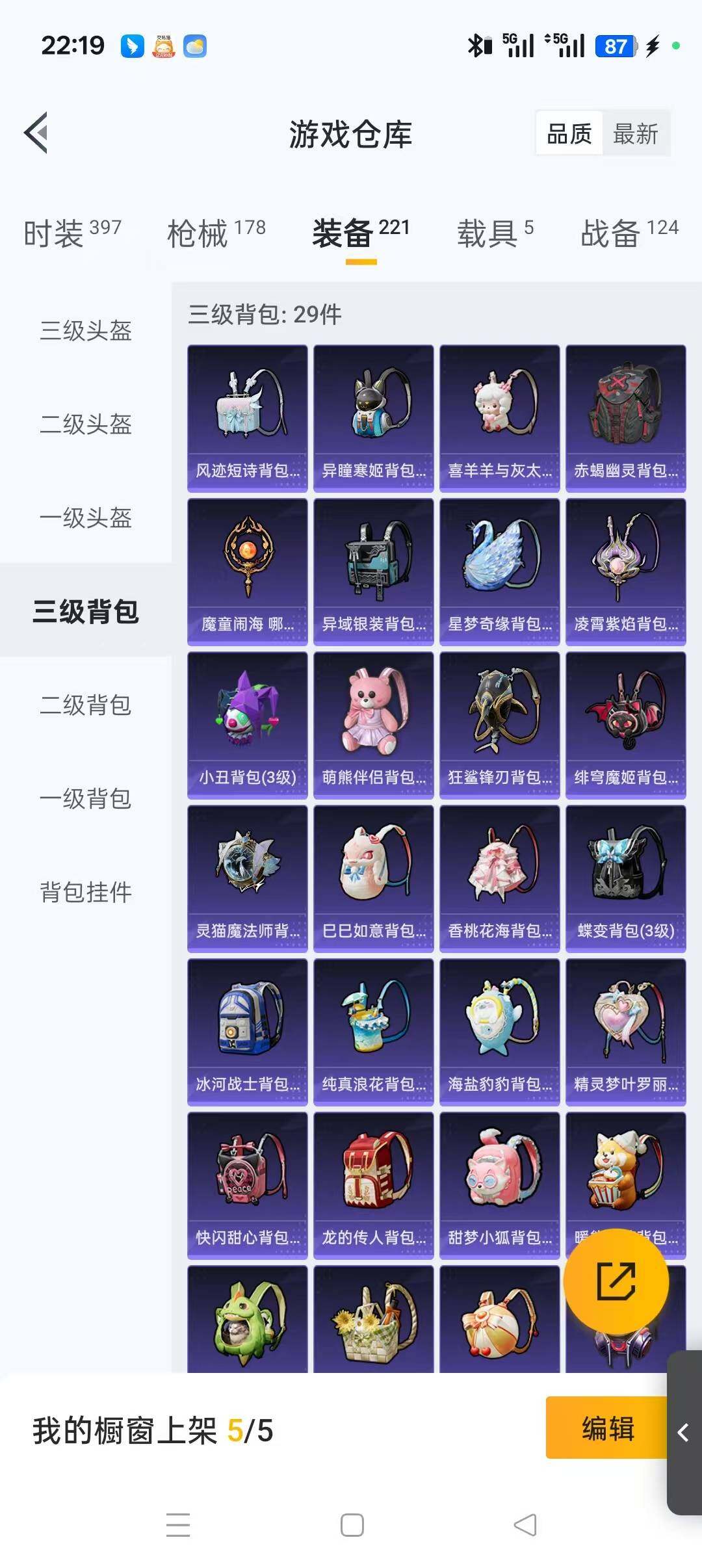Select the 二级背包 category filter
Viewport: 702px width, 1568px height.
click(84, 706)
